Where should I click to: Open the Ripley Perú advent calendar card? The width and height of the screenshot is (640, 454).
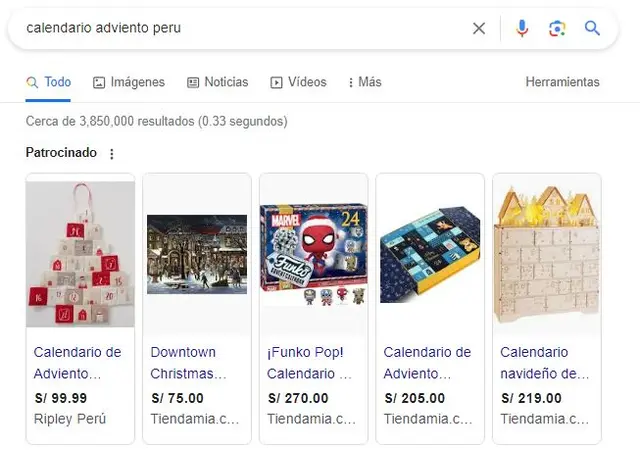point(80,308)
